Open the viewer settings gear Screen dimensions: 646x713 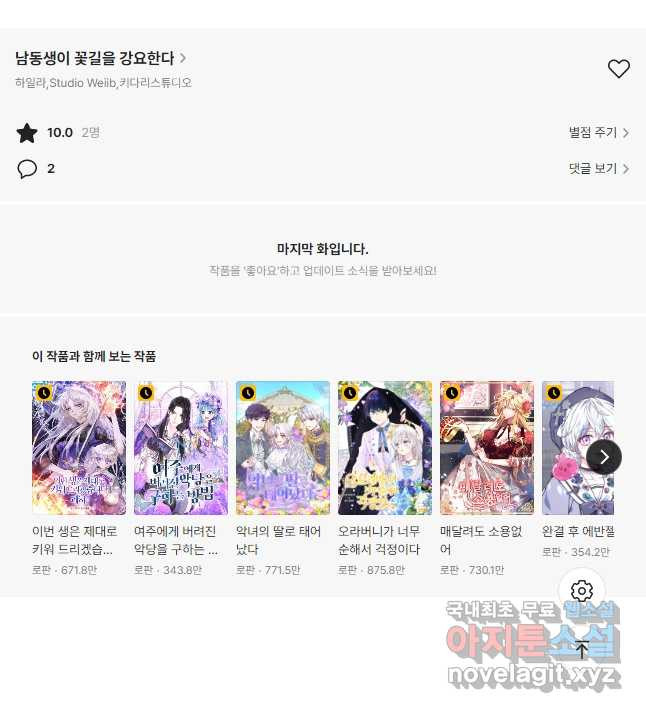point(582,590)
